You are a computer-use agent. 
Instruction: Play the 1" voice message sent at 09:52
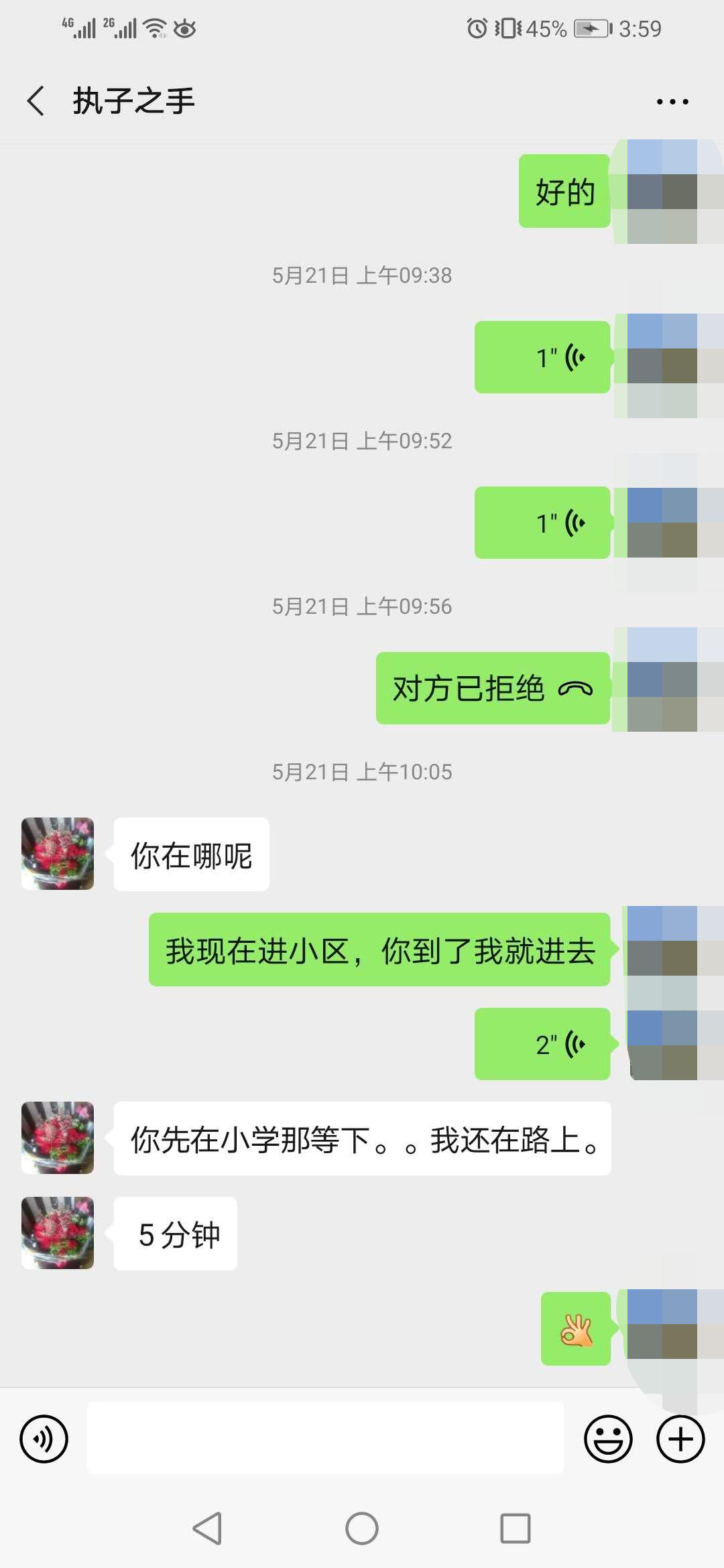(x=542, y=523)
